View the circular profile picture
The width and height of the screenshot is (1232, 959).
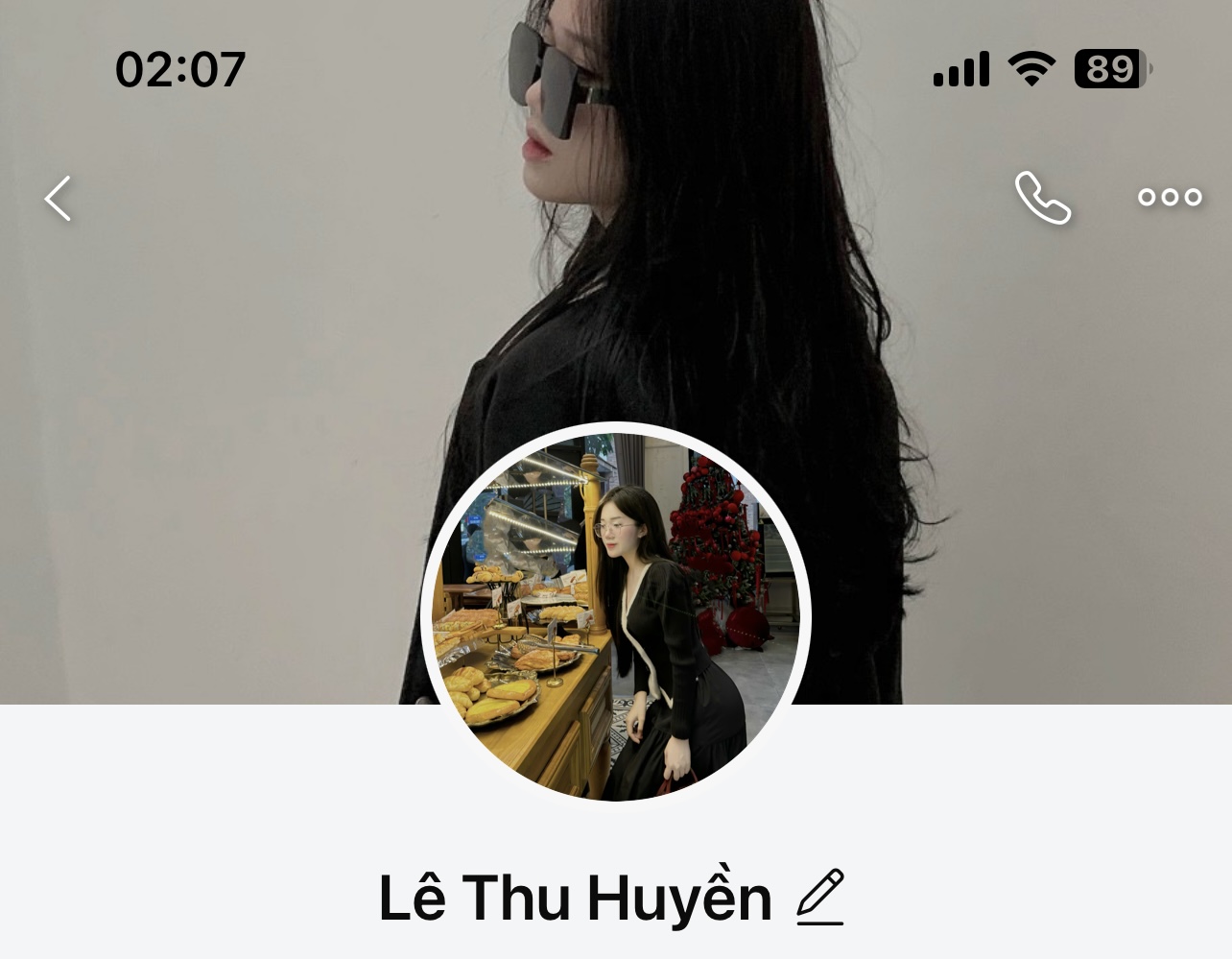(616, 616)
